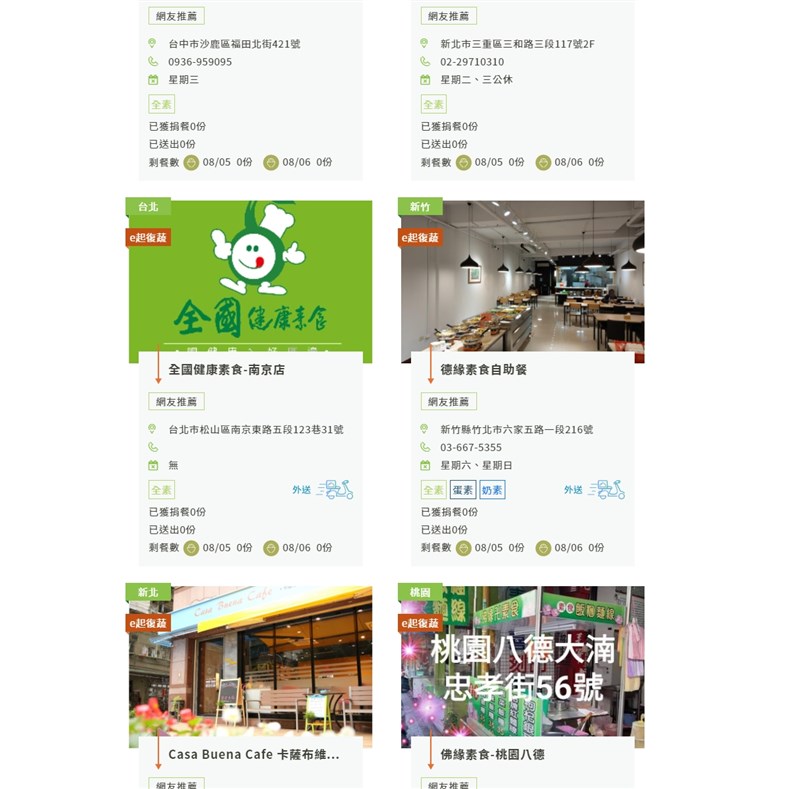Call 03-667-5355 for 德緣素食自助餐
The height and width of the screenshot is (789, 800).
(471, 447)
